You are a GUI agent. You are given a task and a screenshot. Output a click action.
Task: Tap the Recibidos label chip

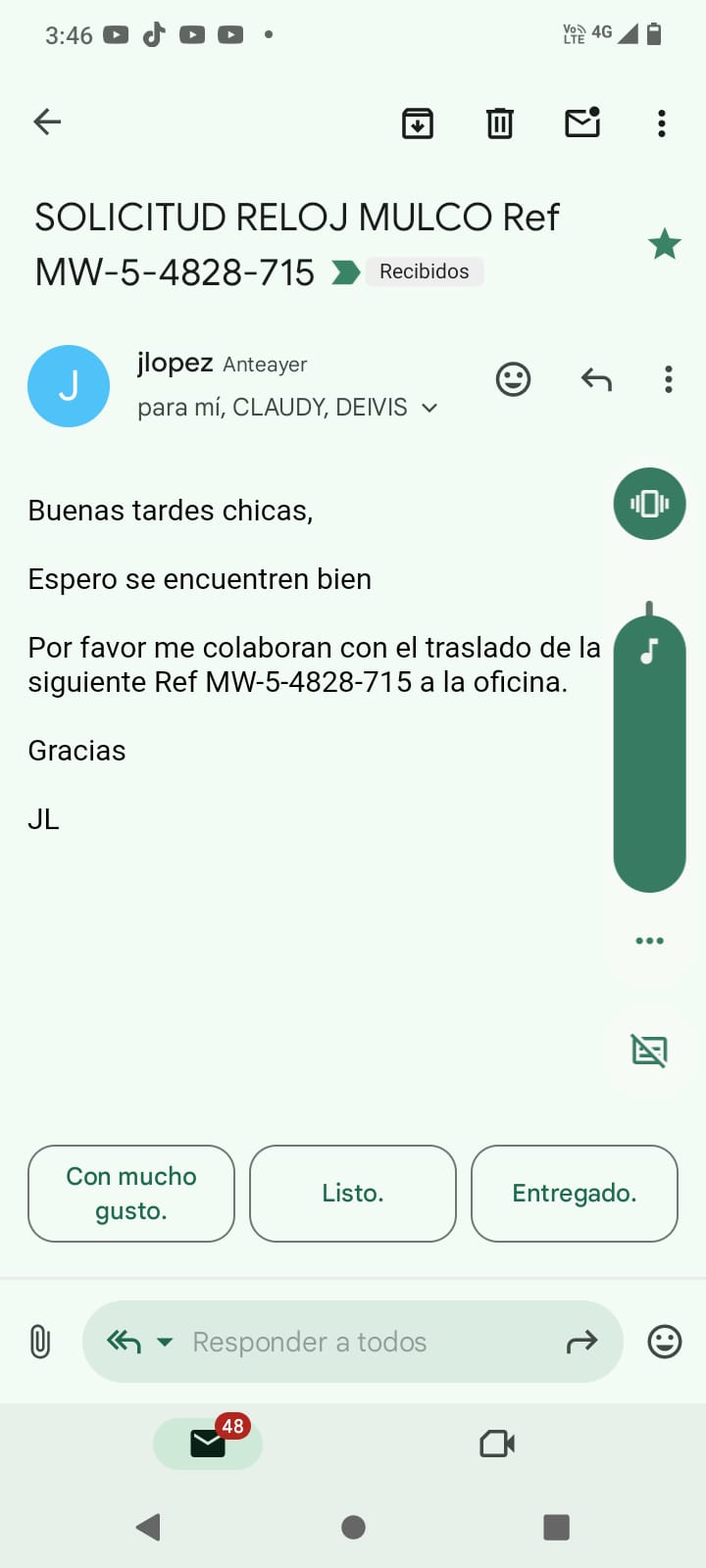click(x=425, y=271)
